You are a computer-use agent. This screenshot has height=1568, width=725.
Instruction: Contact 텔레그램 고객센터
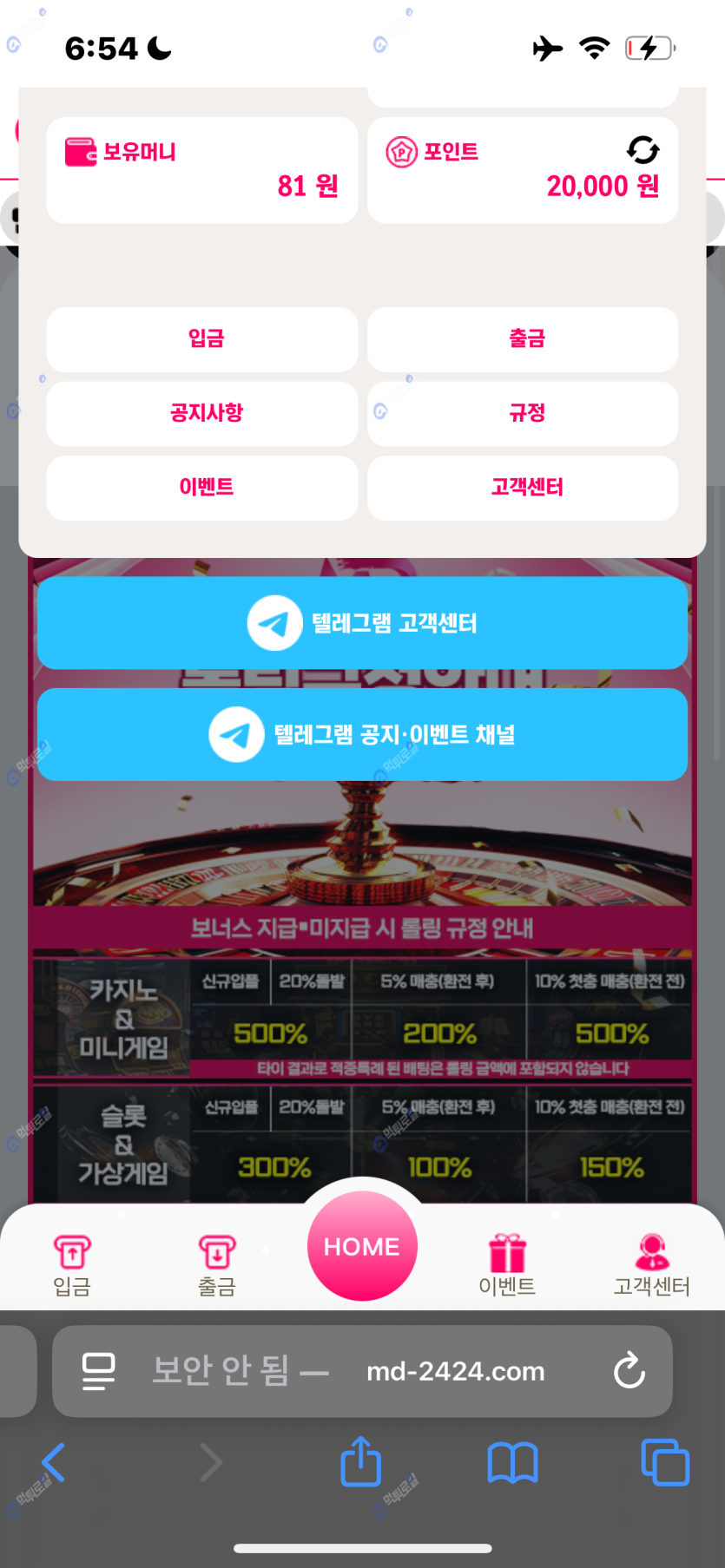click(x=362, y=623)
